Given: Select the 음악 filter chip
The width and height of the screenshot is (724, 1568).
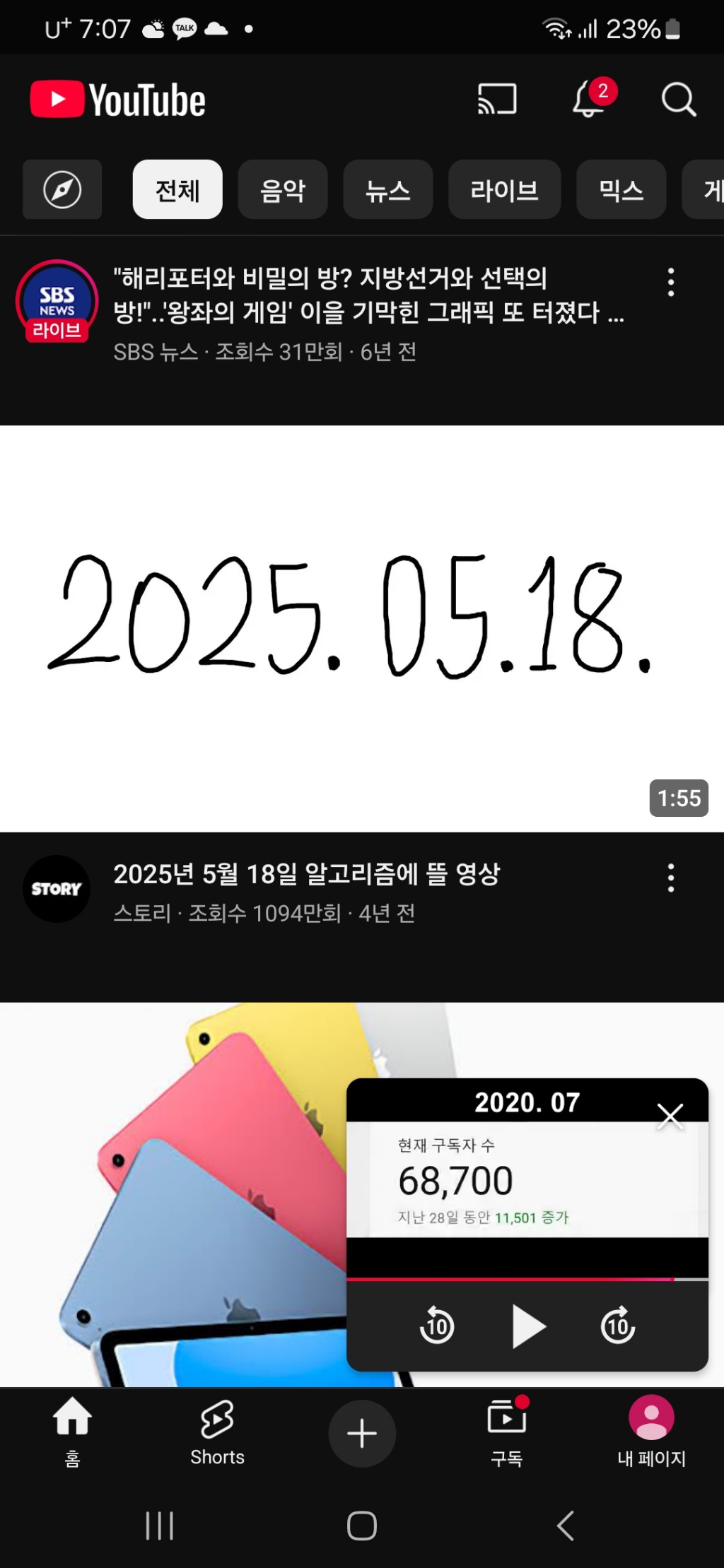Looking at the screenshot, I should (283, 189).
